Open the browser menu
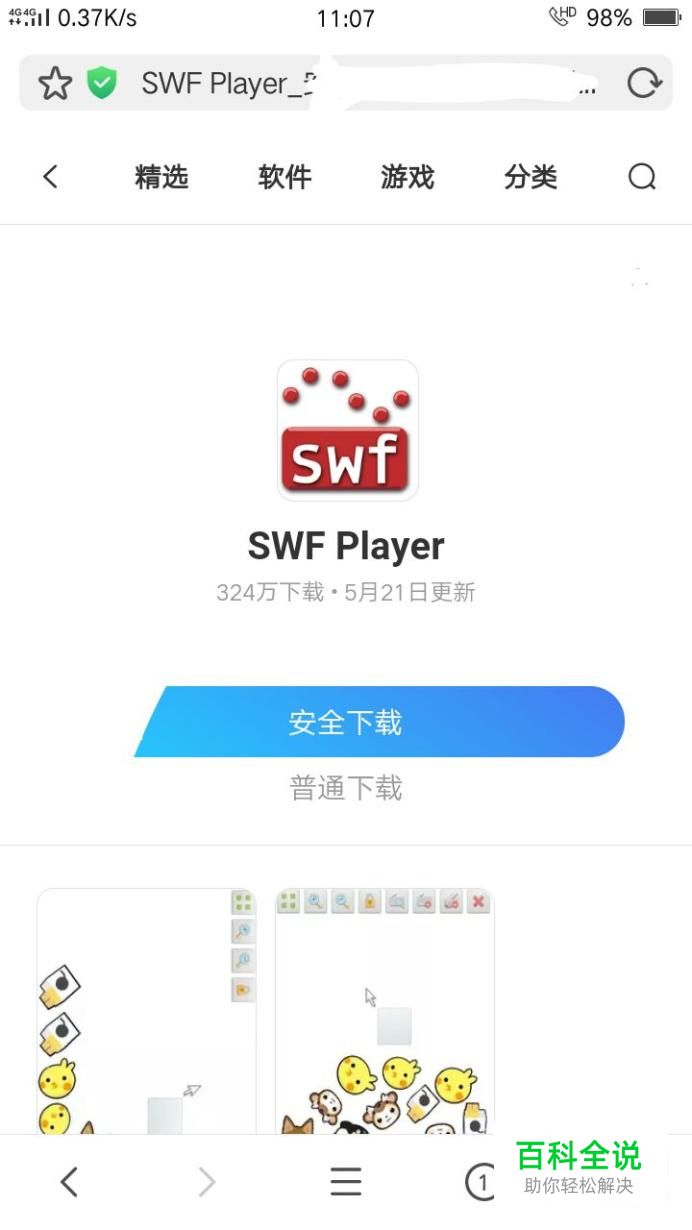 pyautogui.click(x=346, y=1183)
